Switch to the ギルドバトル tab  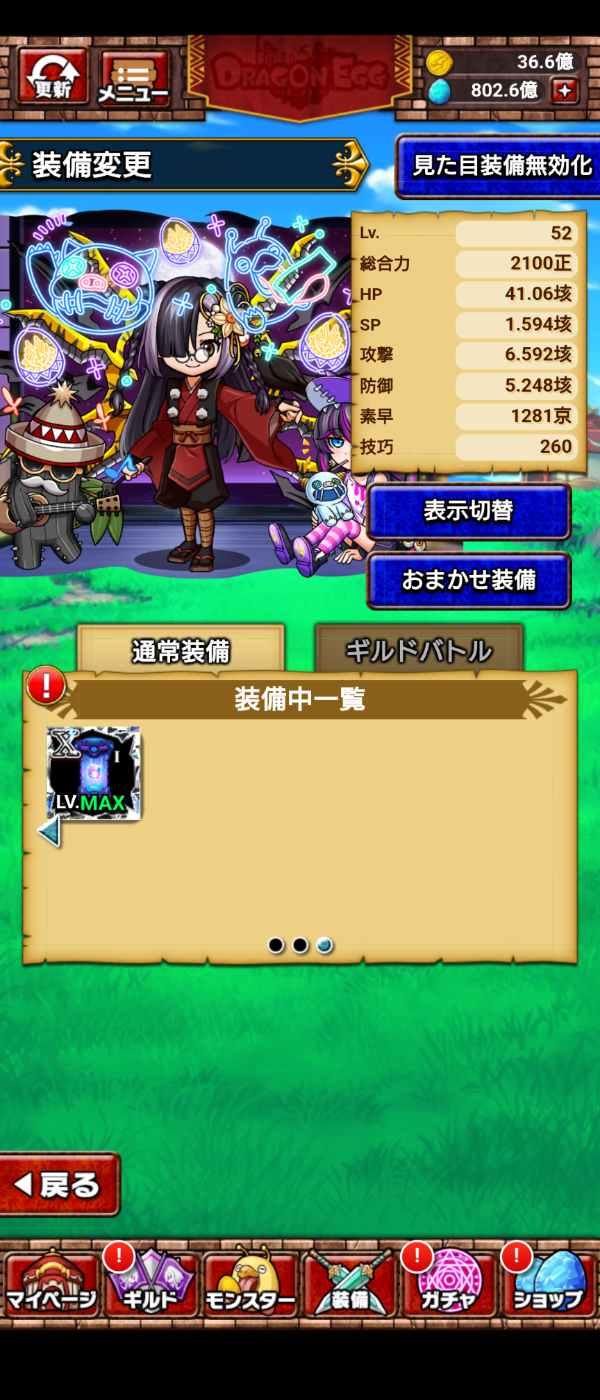click(x=419, y=651)
